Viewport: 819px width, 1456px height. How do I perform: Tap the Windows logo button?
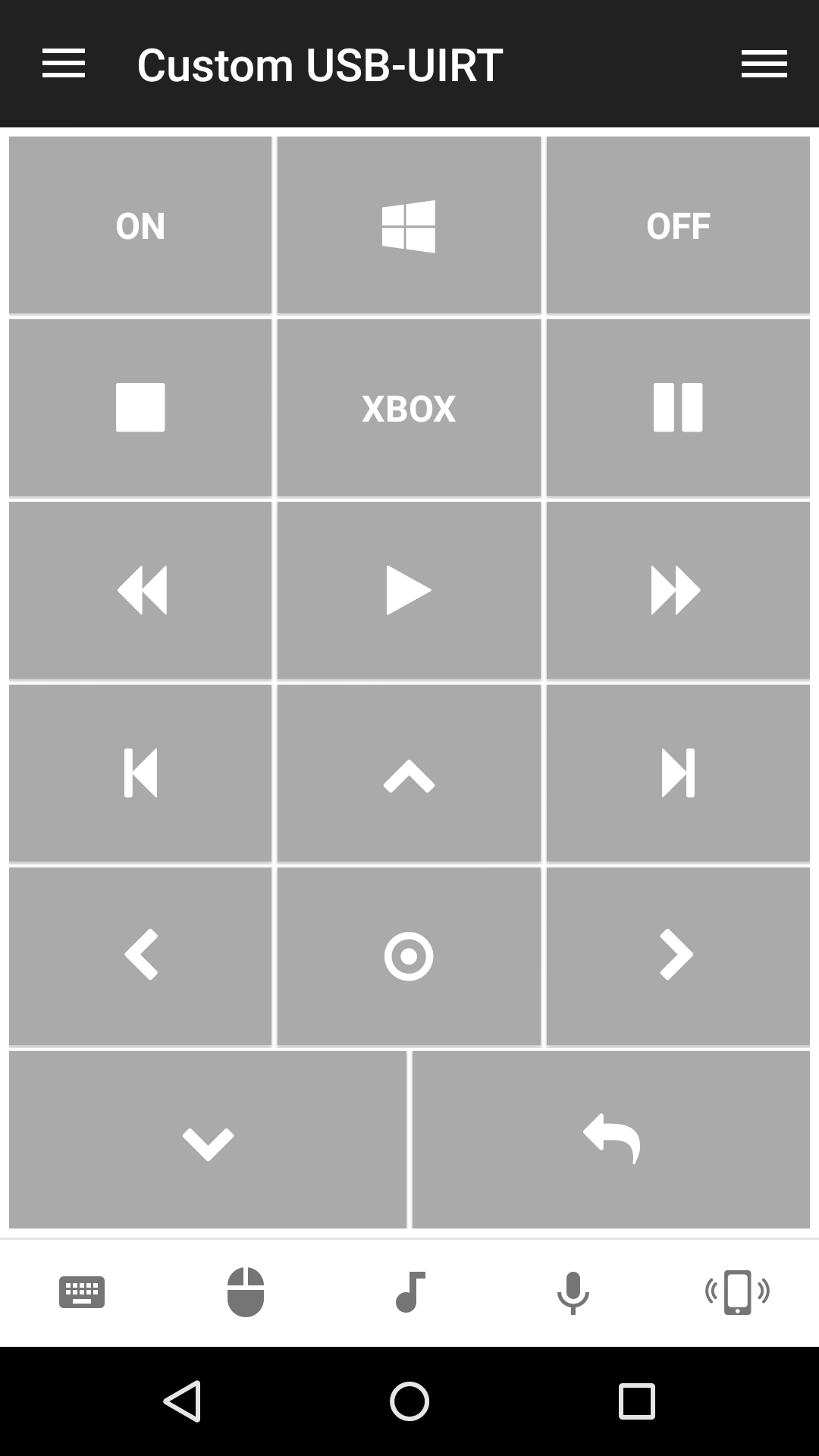point(409,226)
